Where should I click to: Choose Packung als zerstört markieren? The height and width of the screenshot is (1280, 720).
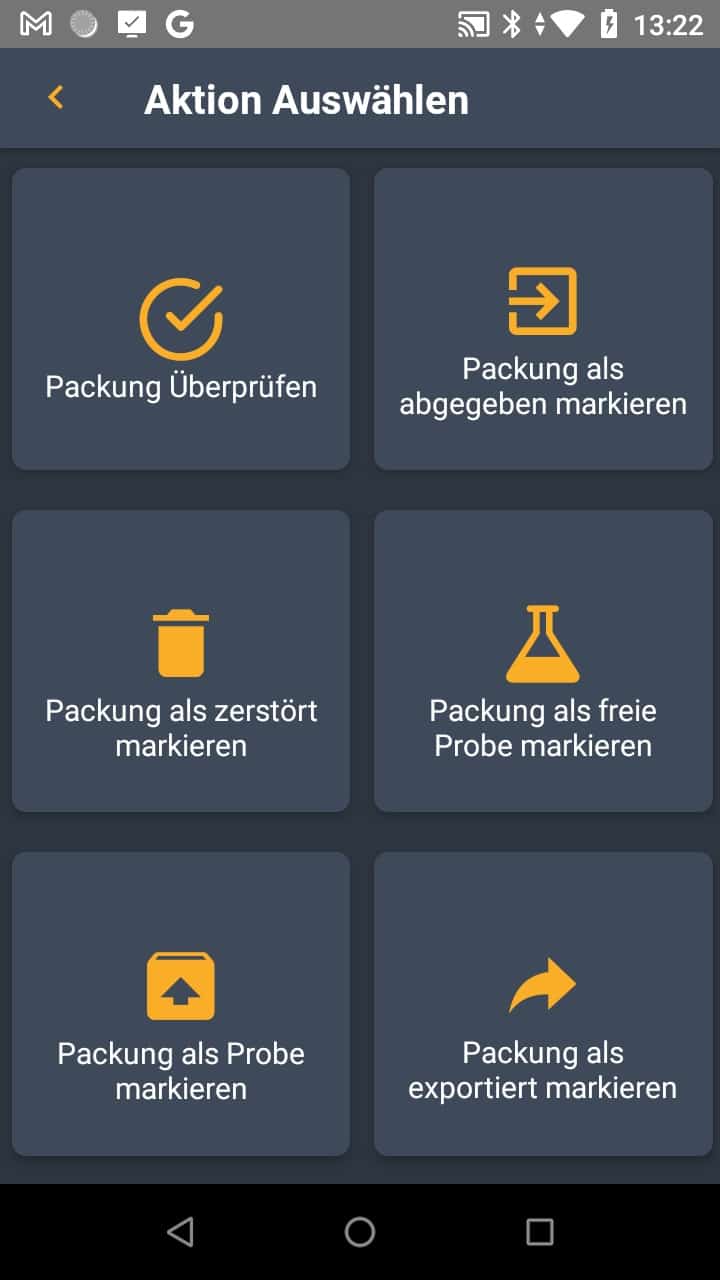pyautogui.click(x=181, y=660)
